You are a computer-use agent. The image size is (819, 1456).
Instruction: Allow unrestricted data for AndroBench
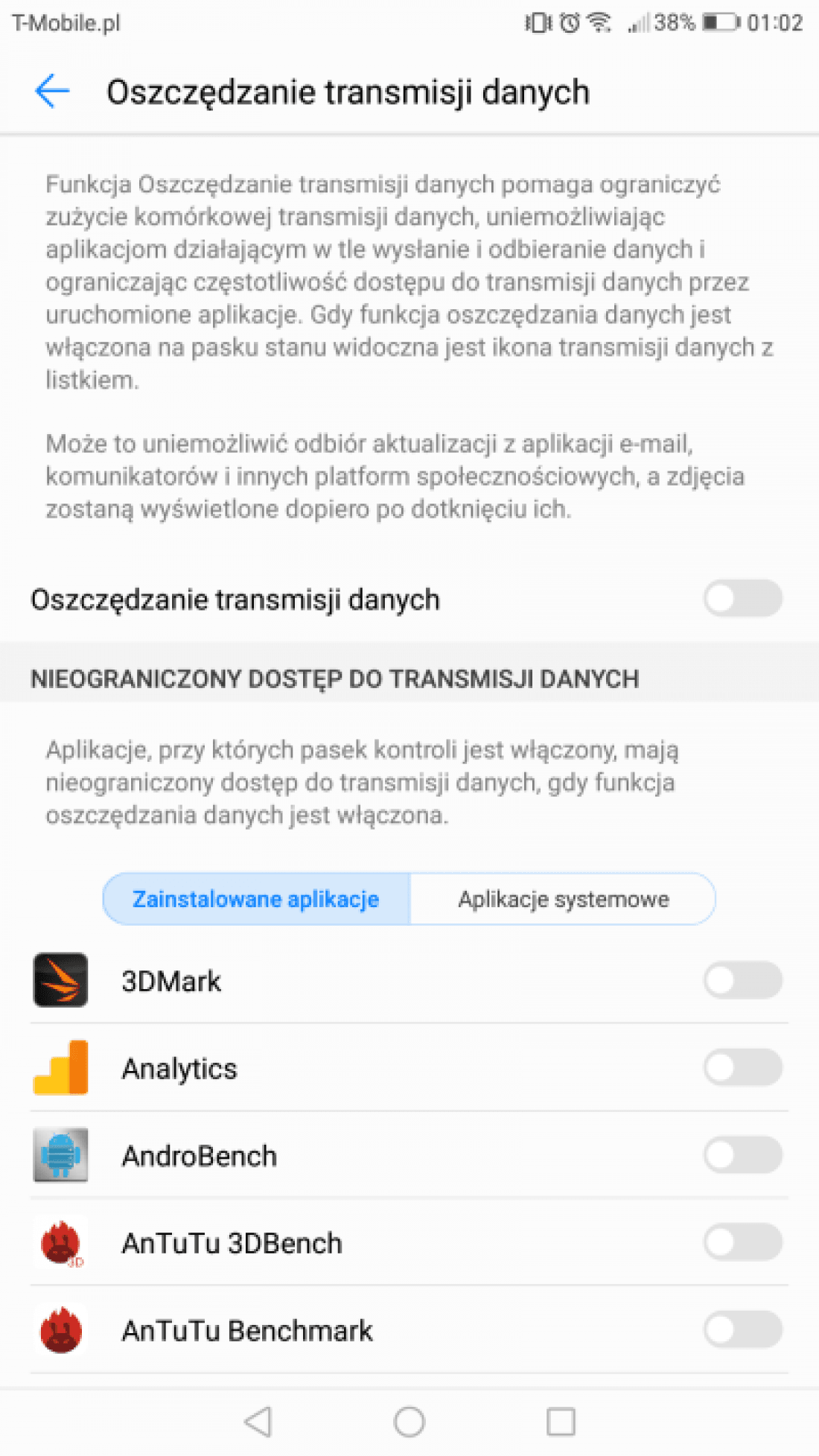tap(742, 1155)
